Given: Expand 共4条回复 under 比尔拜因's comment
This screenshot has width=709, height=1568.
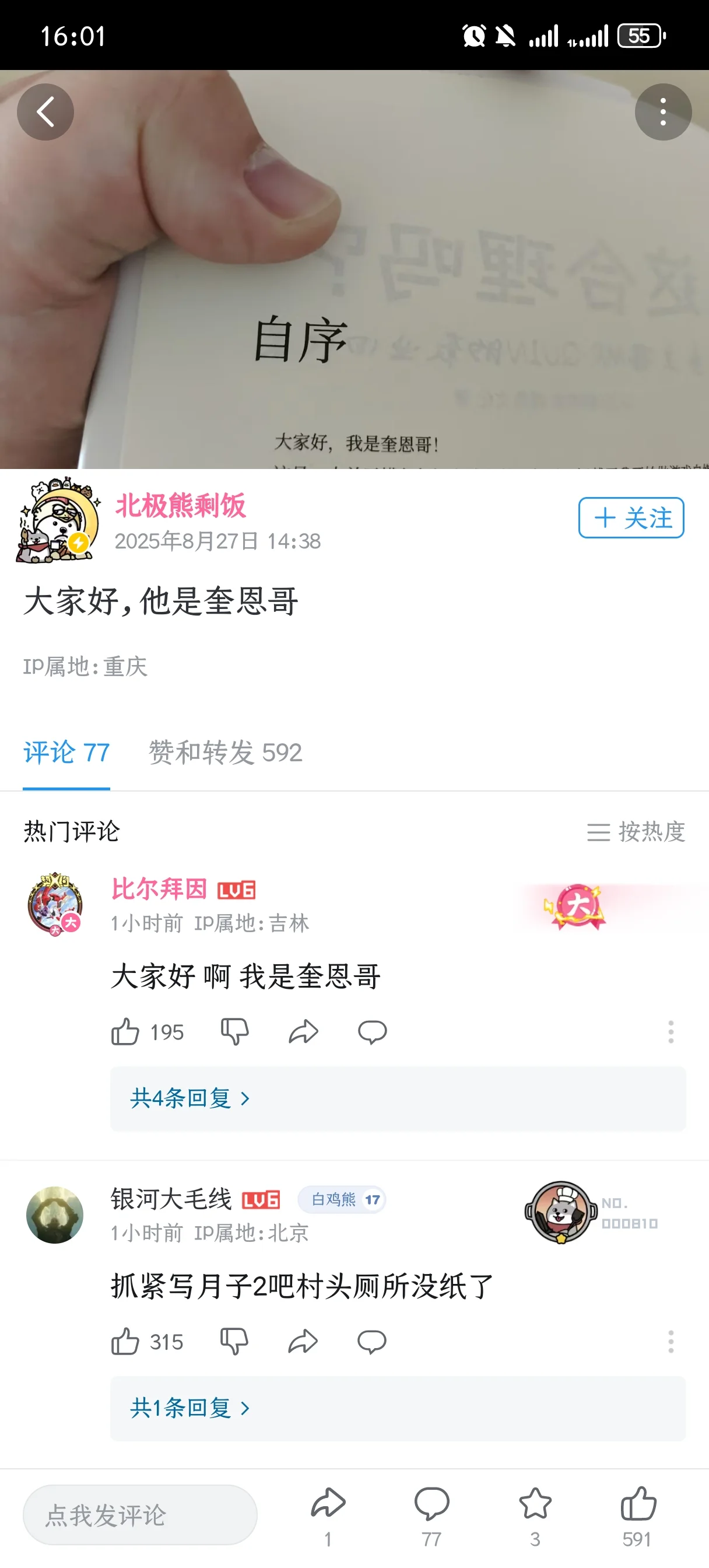Looking at the screenshot, I should click(x=190, y=1098).
